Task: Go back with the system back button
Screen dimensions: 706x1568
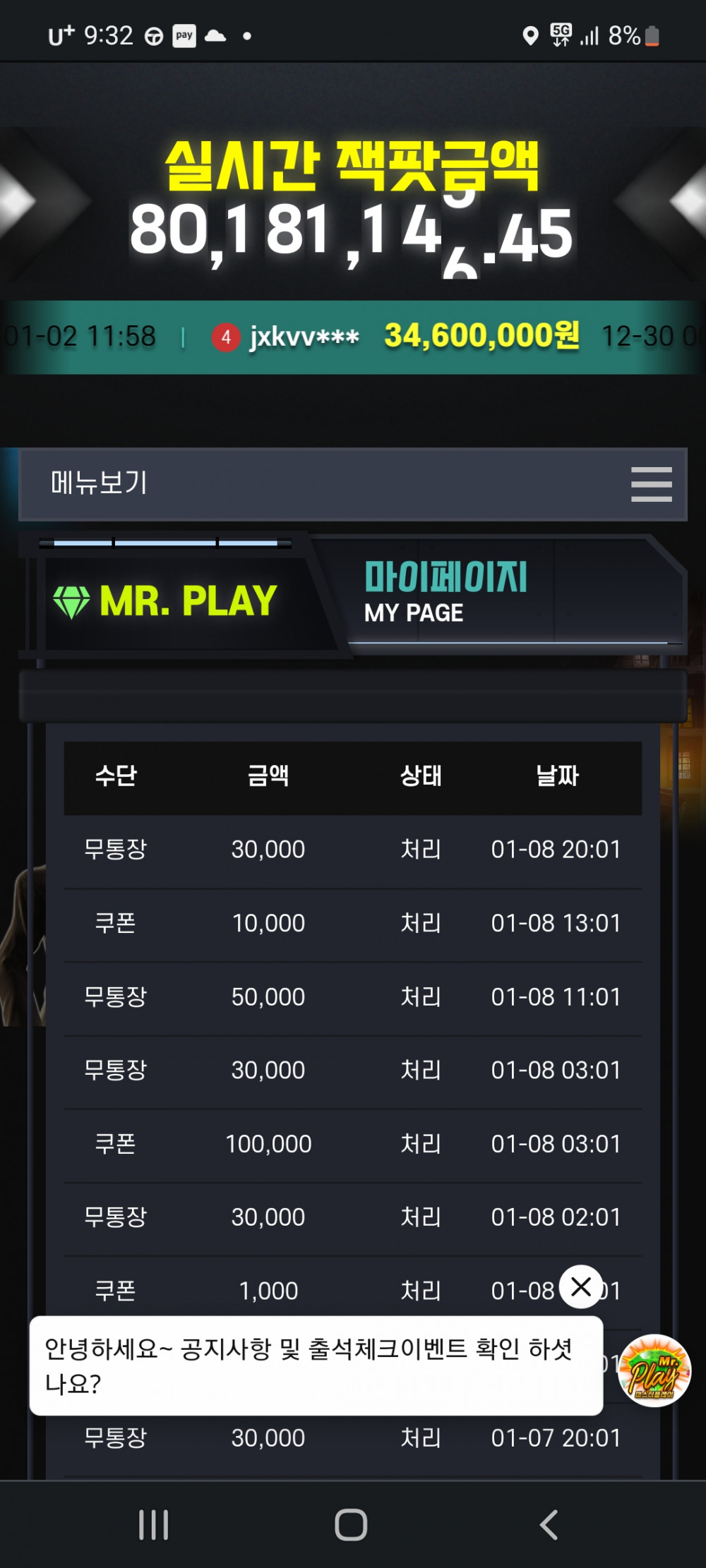Action: click(549, 1524)
